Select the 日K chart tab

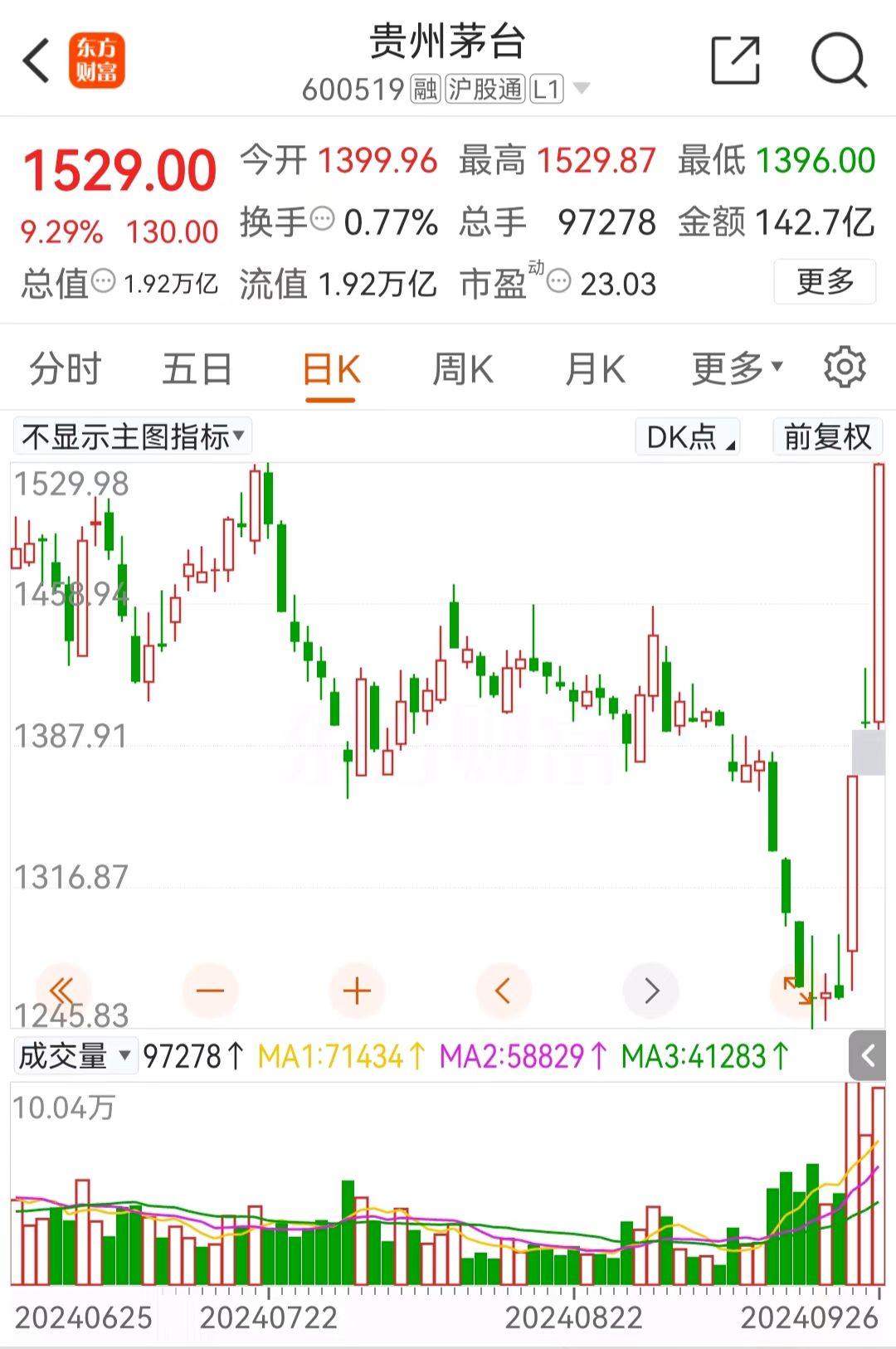coord(330,369)
